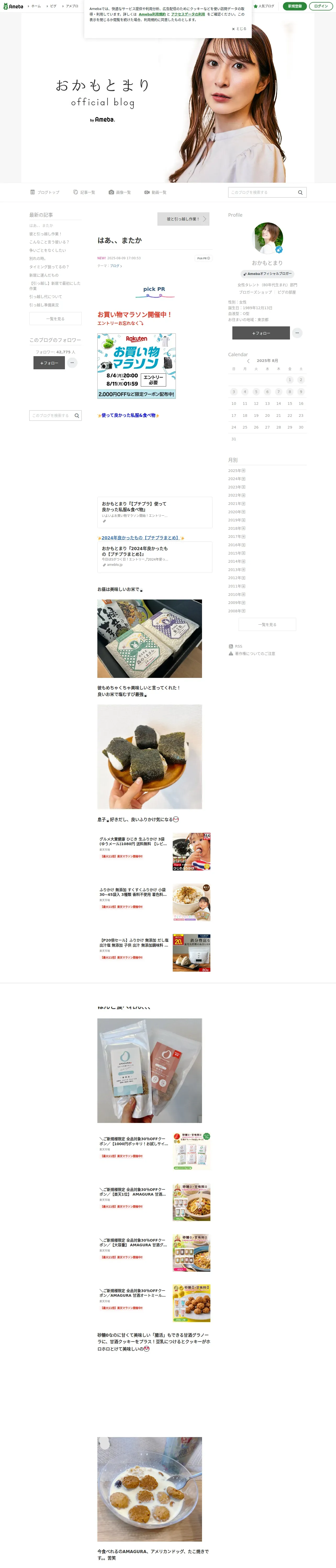The height and width of the screenshot is (1568, 336).
Task: Open the Rakuten お買い物マラソン banner
Action: click(x=137, y=366)
